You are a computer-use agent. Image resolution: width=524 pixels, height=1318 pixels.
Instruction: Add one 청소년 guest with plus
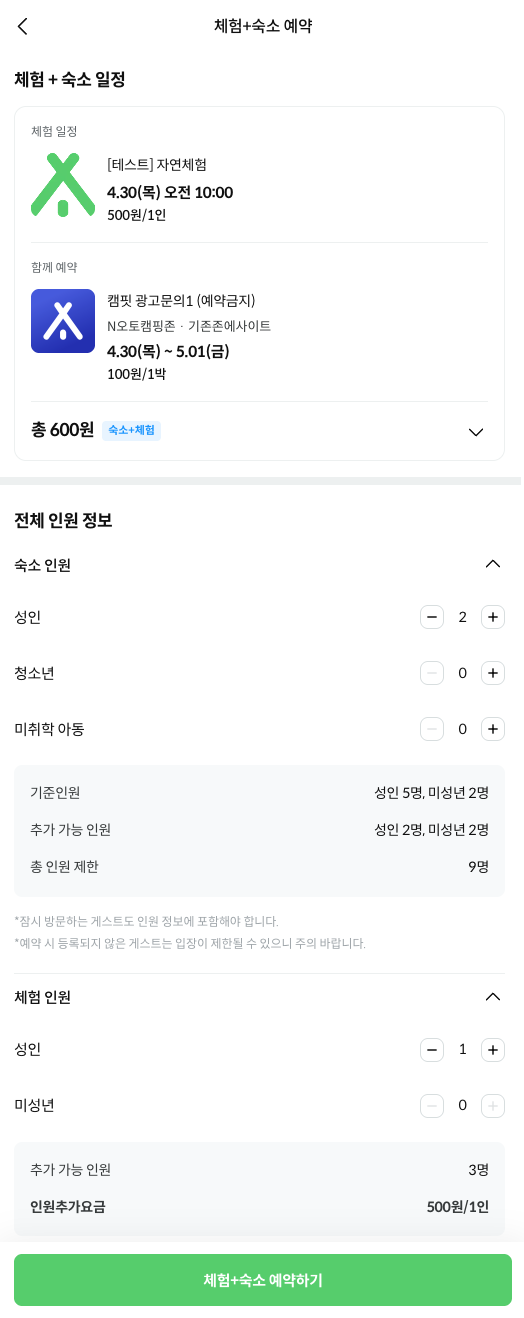click(493, 673)
